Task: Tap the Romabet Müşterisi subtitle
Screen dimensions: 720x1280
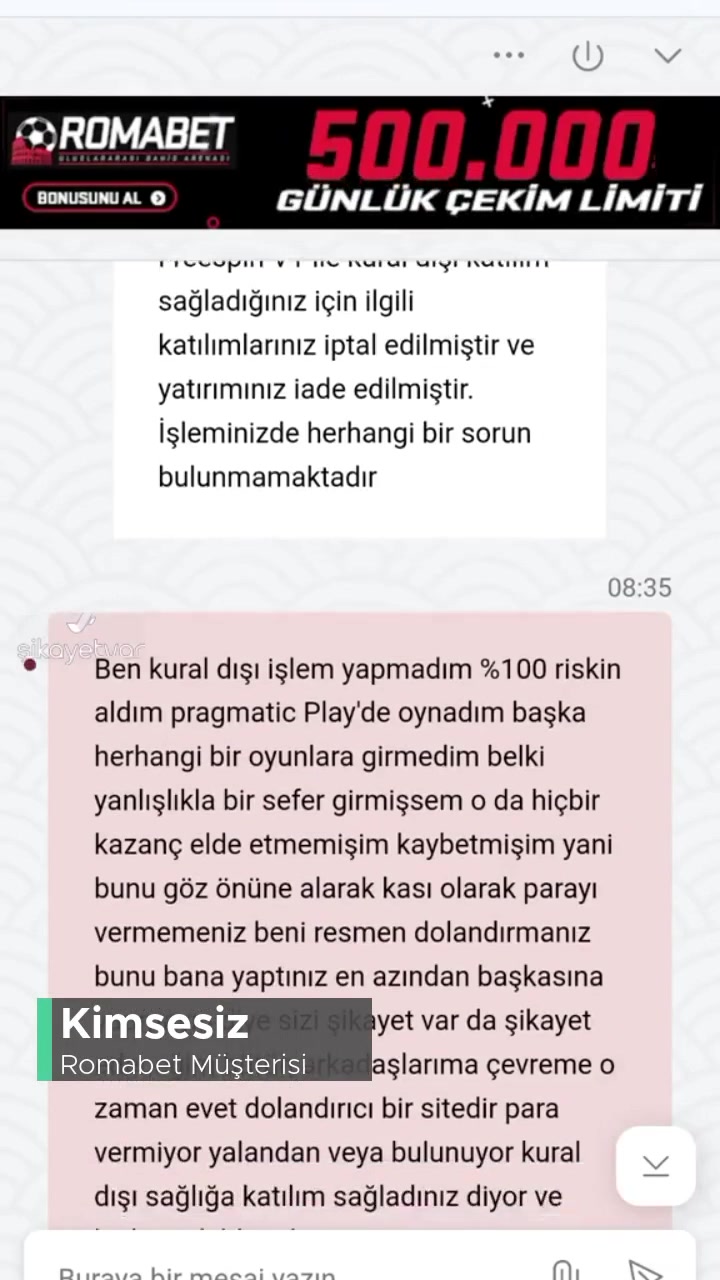Action: pos(183,1064)
